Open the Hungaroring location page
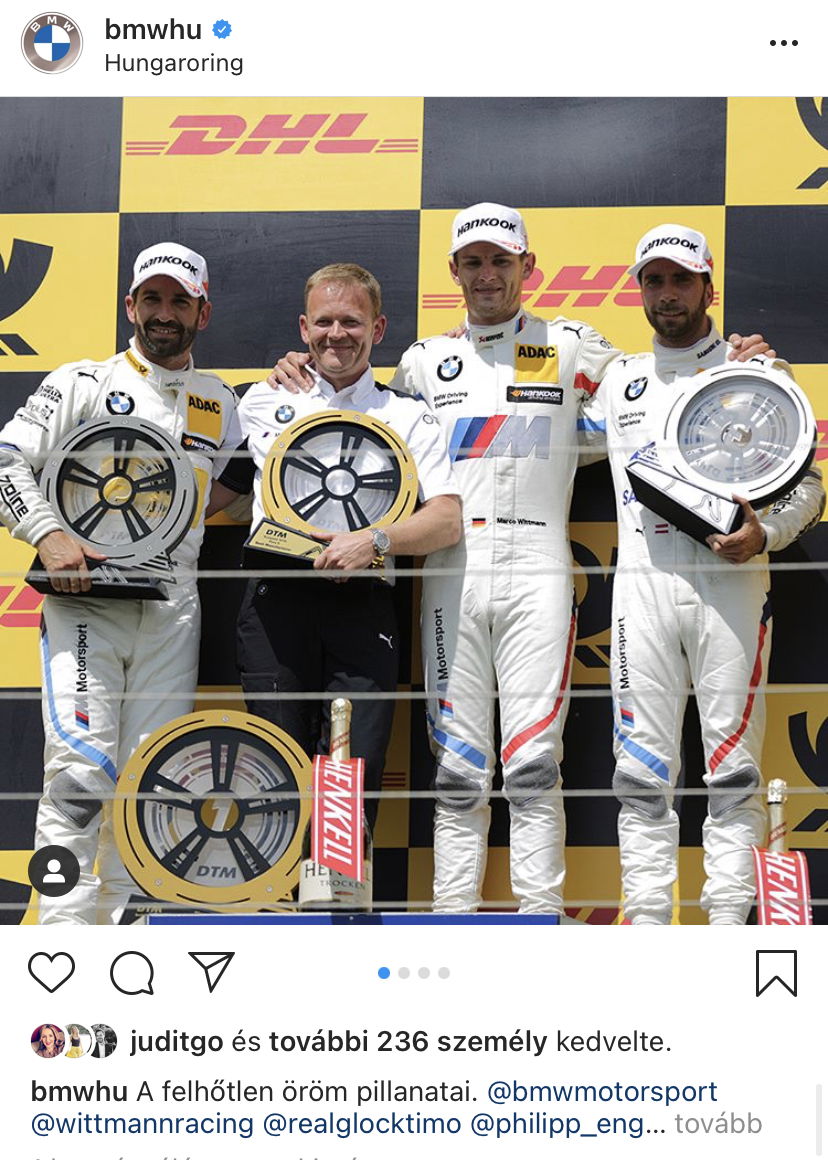 (x=174, y=63)
